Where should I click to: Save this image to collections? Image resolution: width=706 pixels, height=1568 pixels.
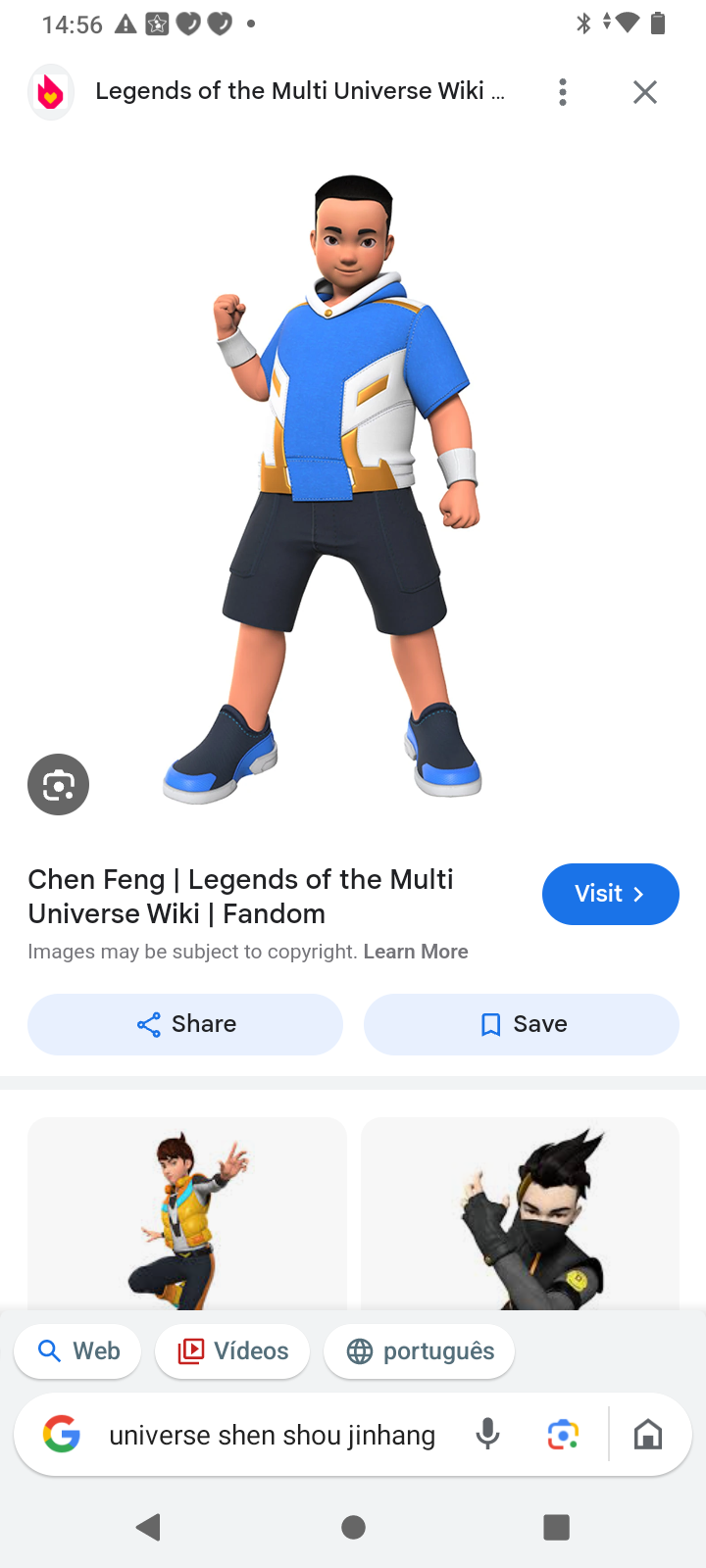[521, 1024]
